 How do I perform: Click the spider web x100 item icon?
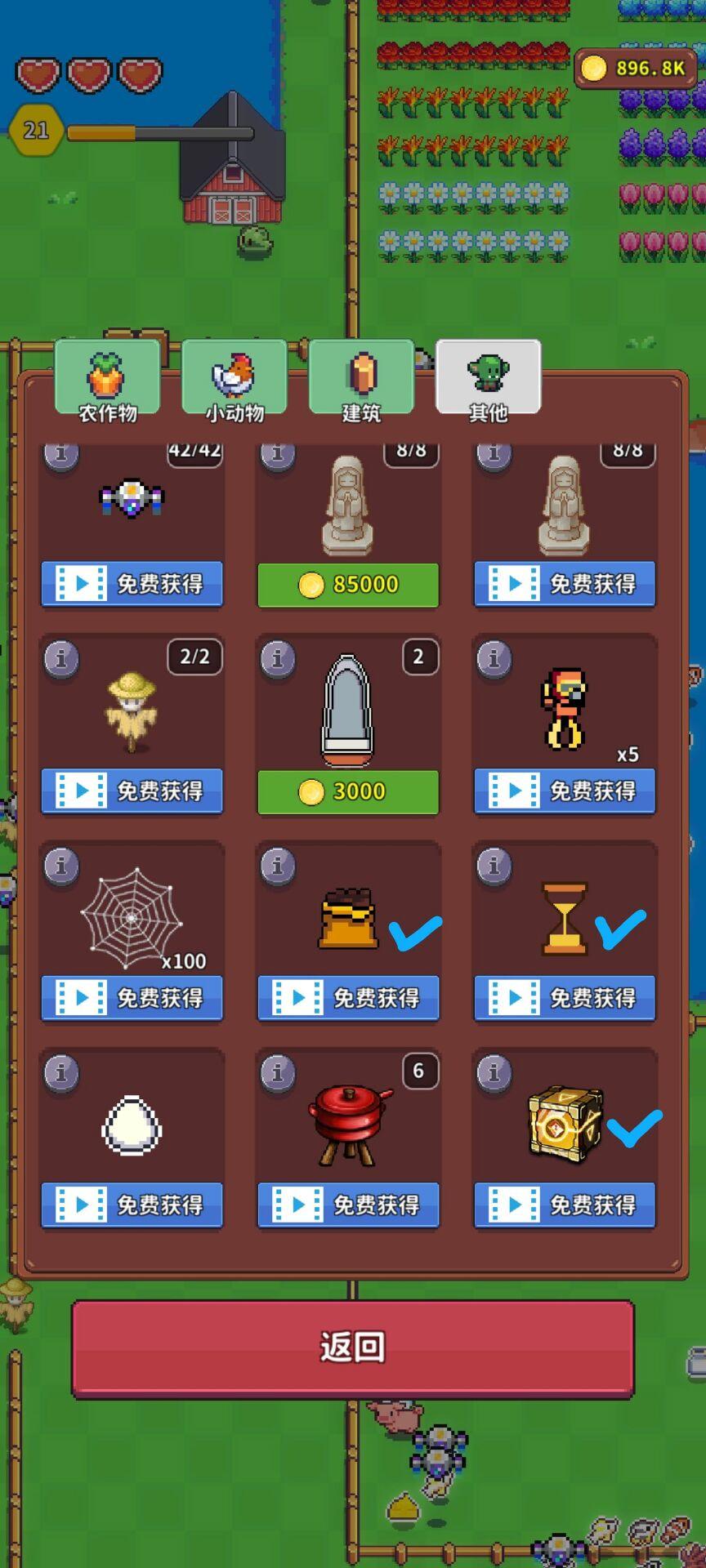tap(132, 916)
